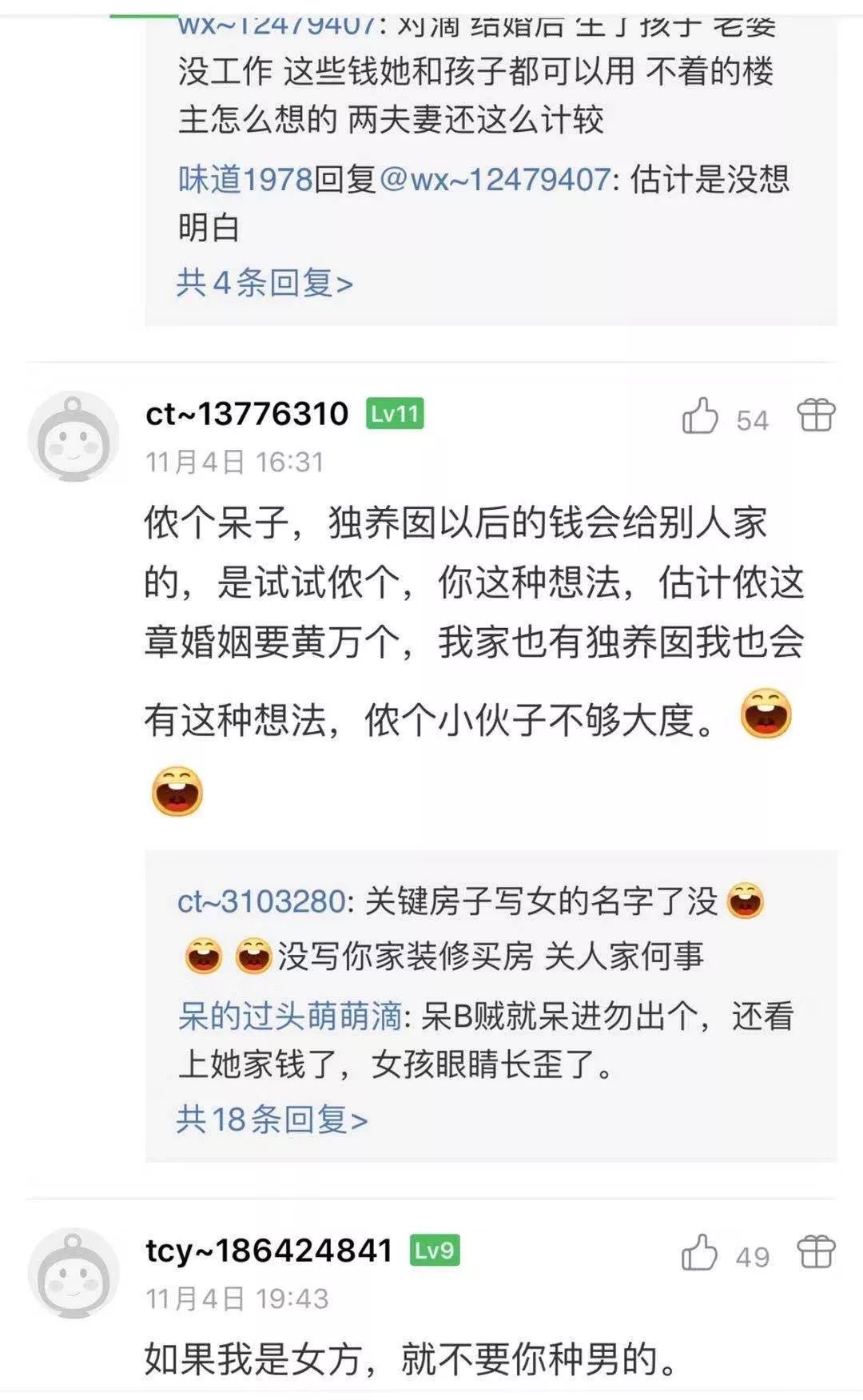Send a gift to tcy~186424841
The image size is (863, 1400).
tap(816, 1252)
